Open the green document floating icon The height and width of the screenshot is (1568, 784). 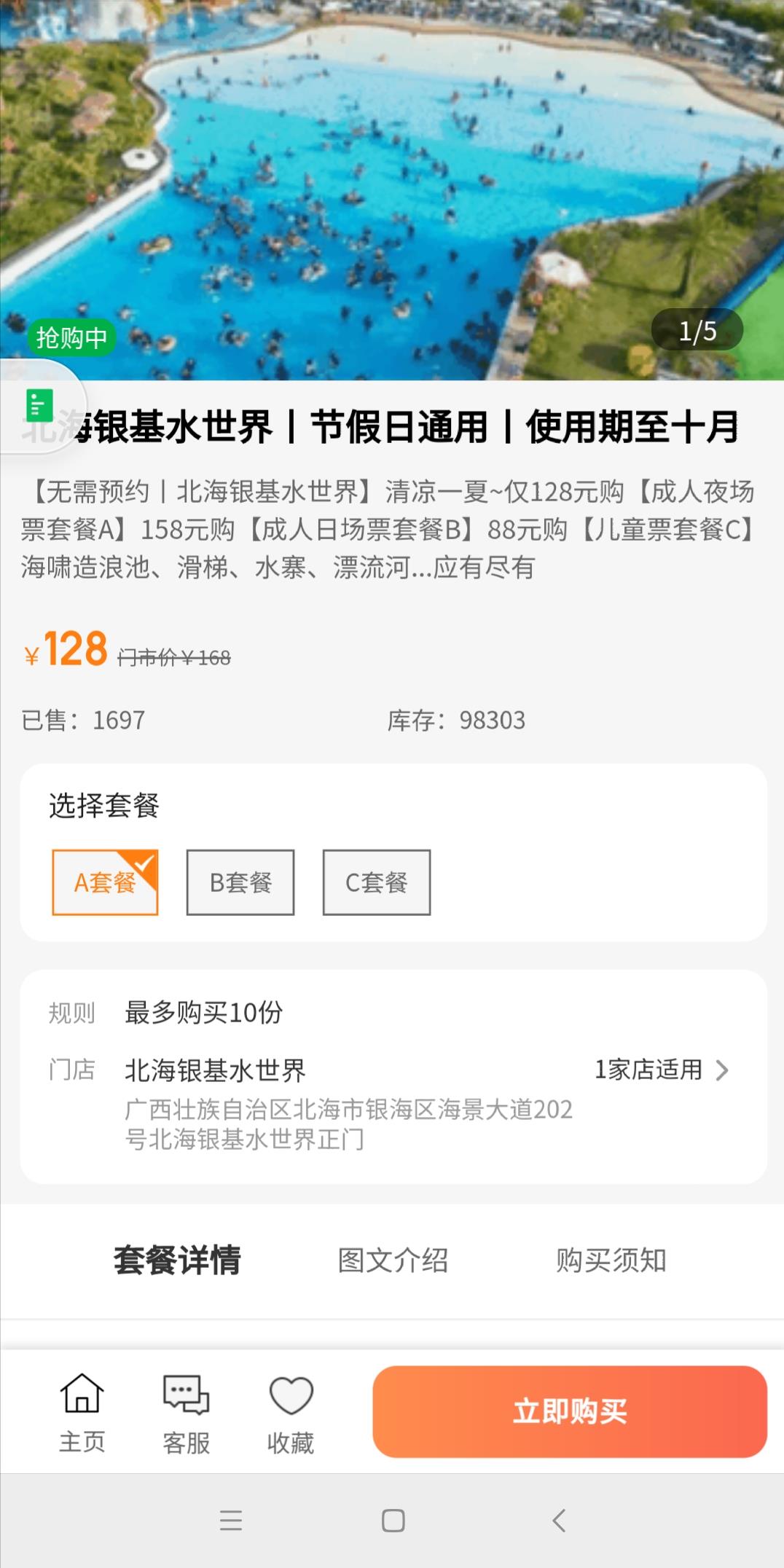tap(40, 406)
